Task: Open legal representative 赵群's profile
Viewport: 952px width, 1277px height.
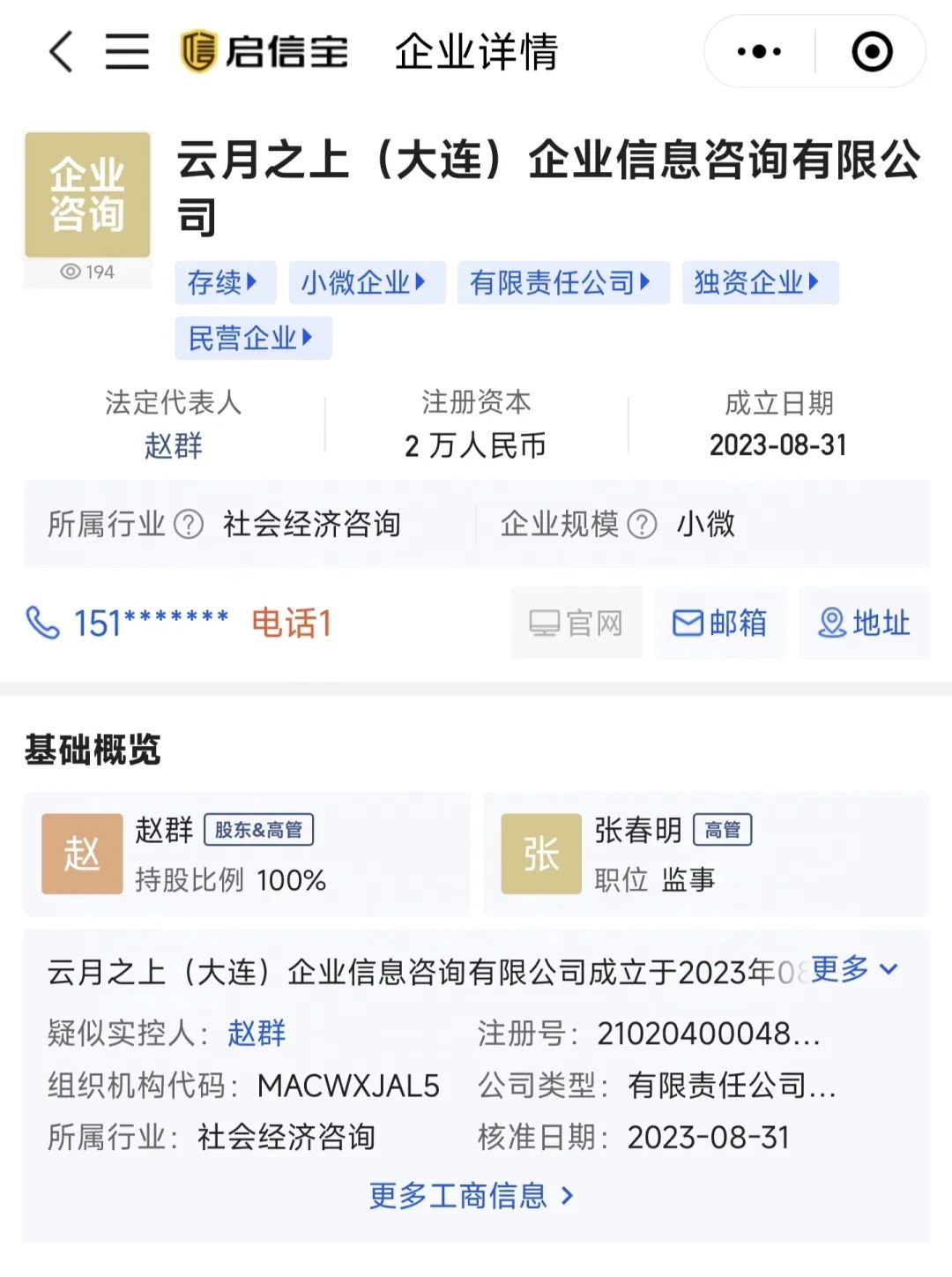Action: (x=174, y=446)
